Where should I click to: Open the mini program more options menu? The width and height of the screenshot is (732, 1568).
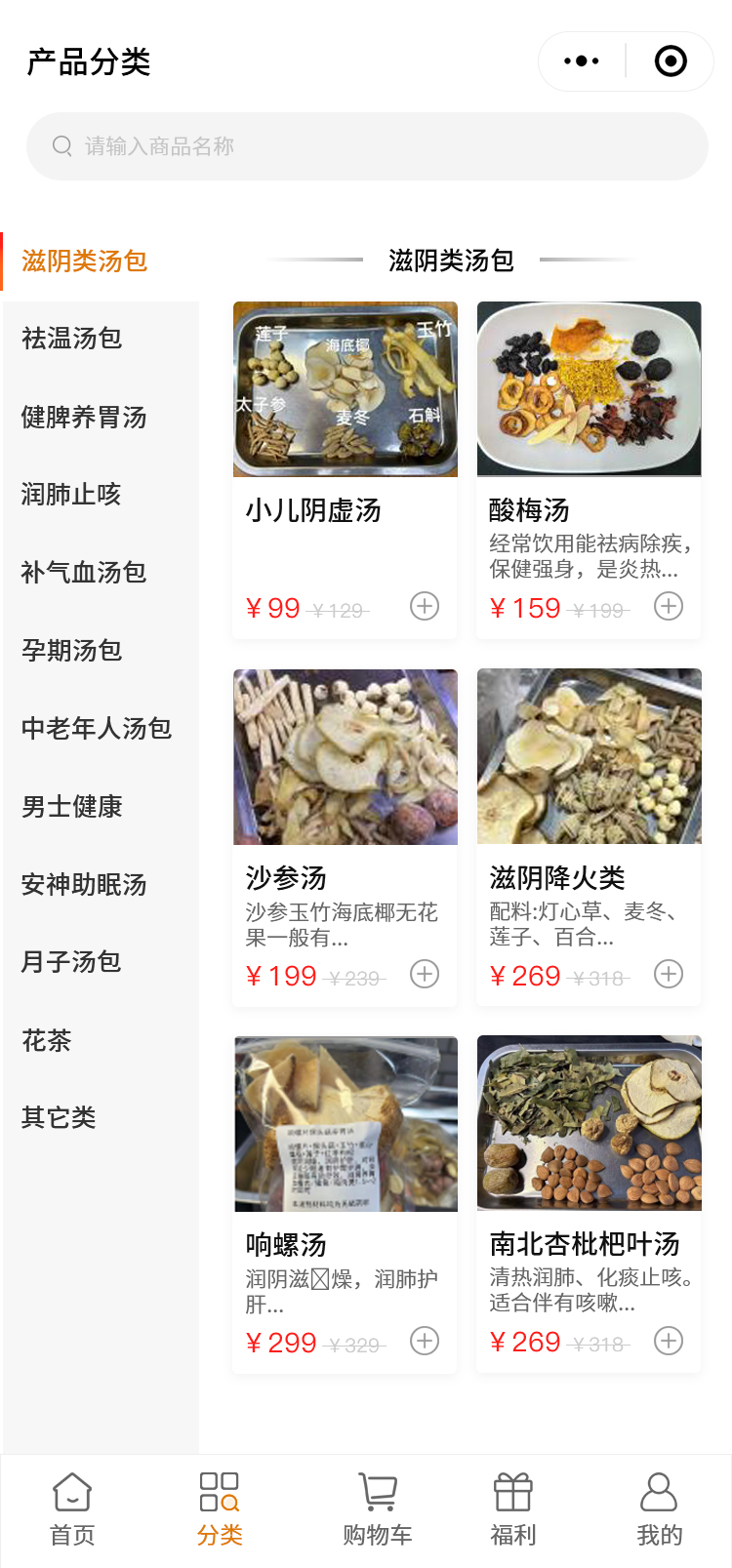[x=582, y=61]
